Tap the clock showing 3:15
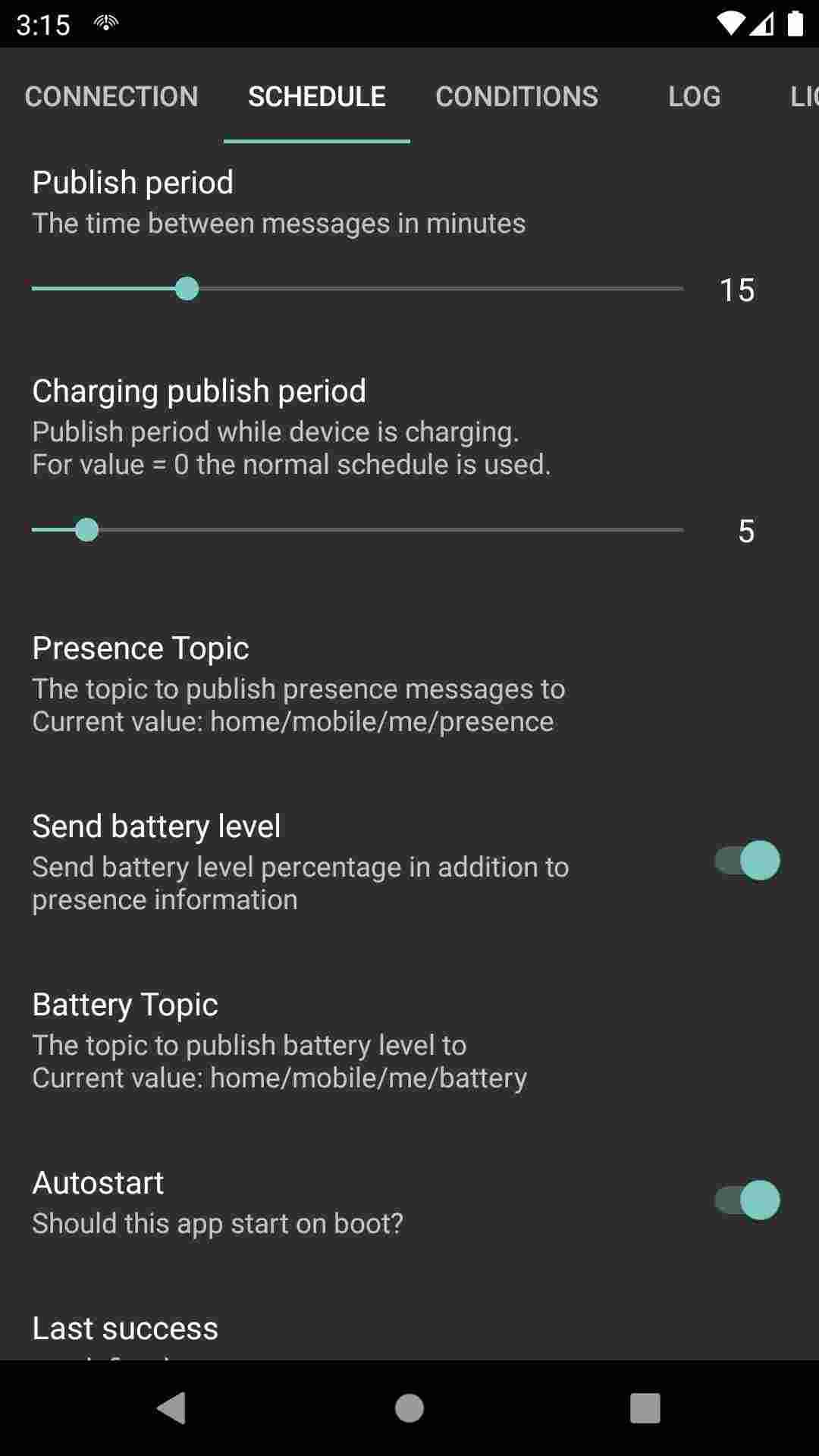Viewport: 819px width, 1456px height. tap(42, 23)
